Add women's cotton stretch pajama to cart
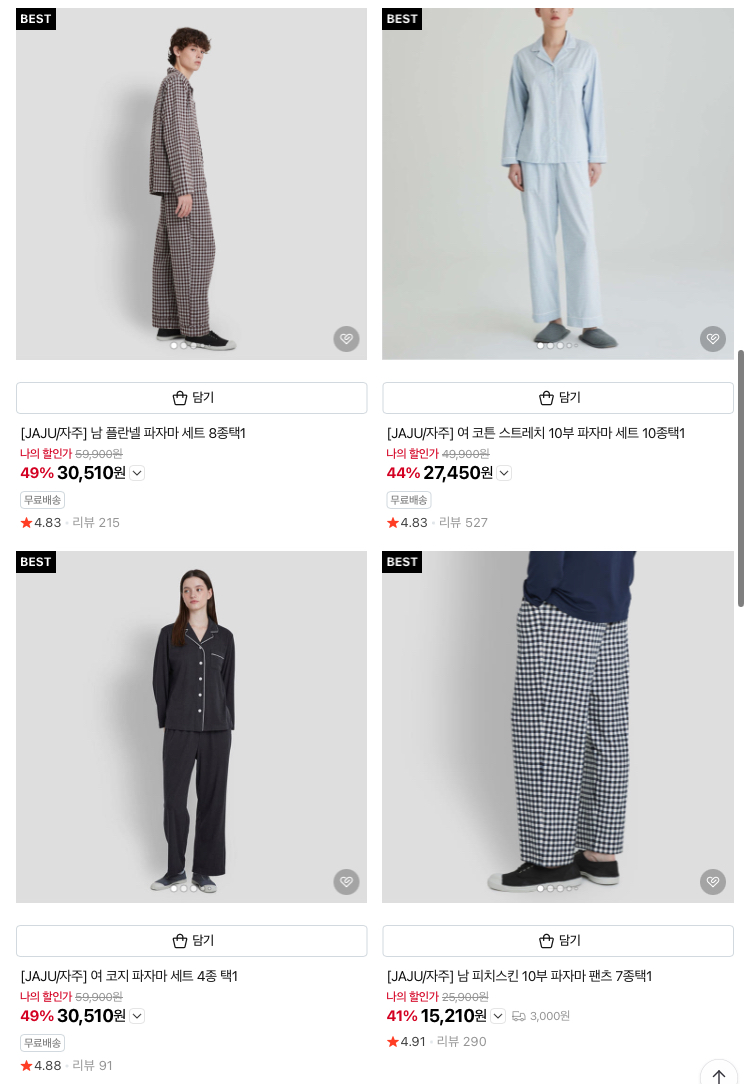Screen dimensions: 750x1084 click(x=557, y=398)
